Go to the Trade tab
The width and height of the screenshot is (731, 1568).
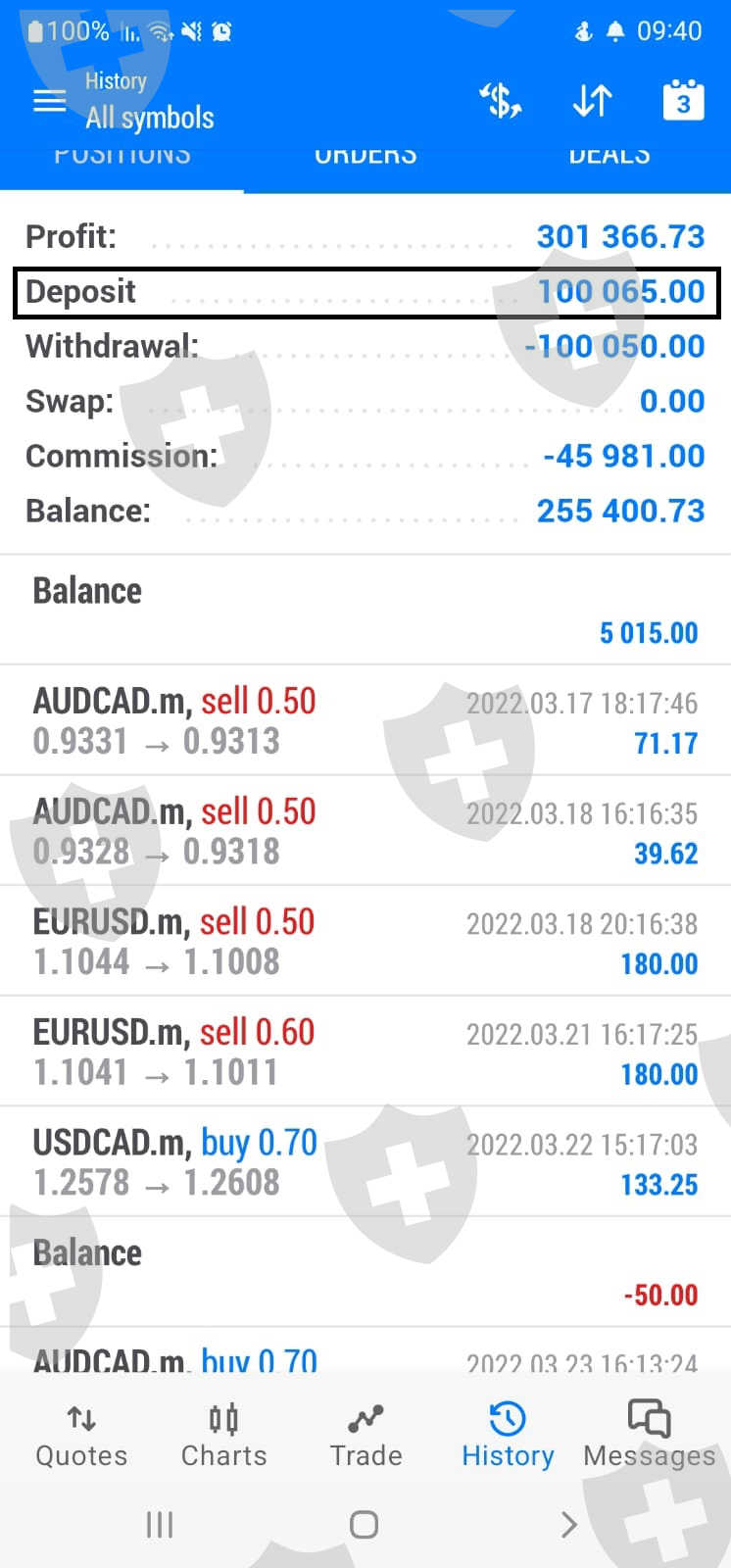(365, 1435)
